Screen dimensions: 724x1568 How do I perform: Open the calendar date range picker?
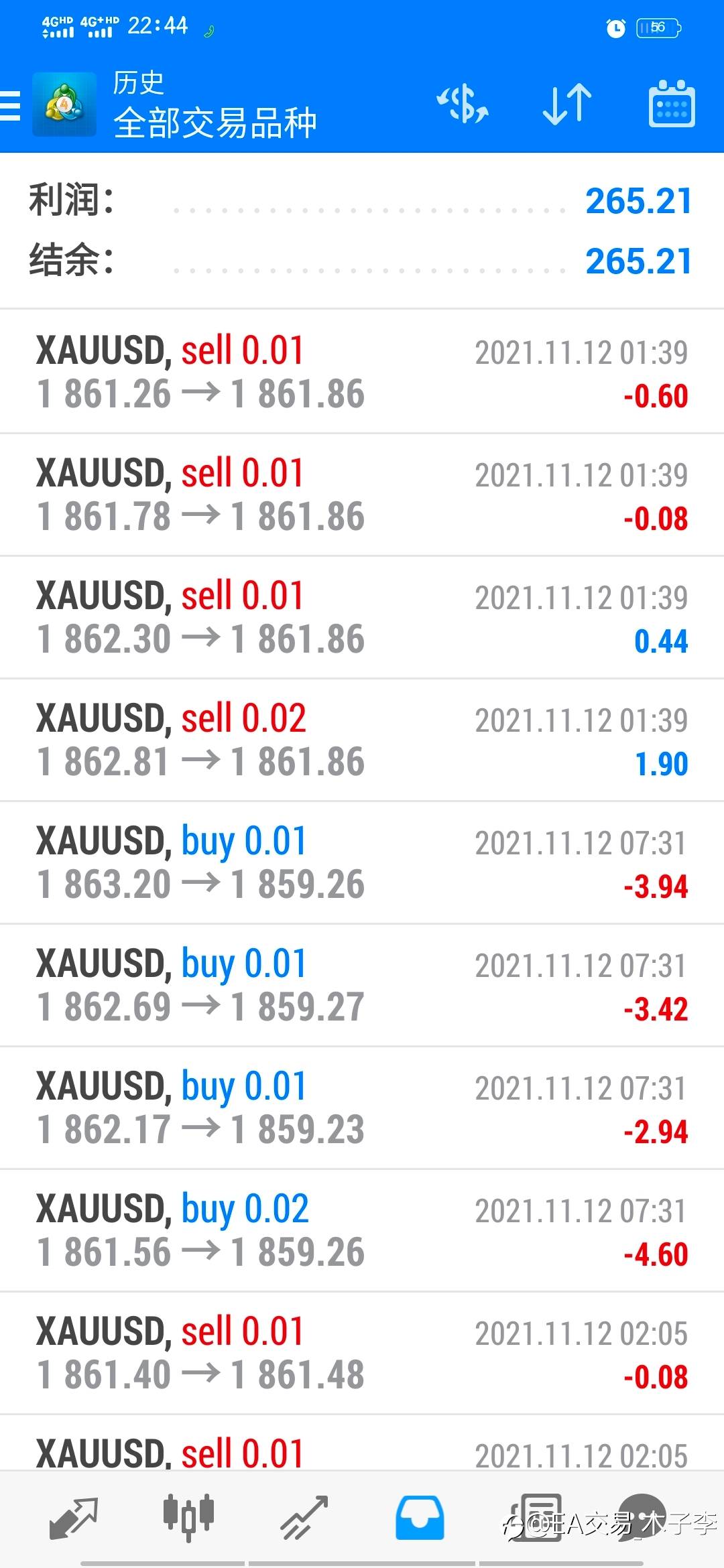tap(672, 105)
